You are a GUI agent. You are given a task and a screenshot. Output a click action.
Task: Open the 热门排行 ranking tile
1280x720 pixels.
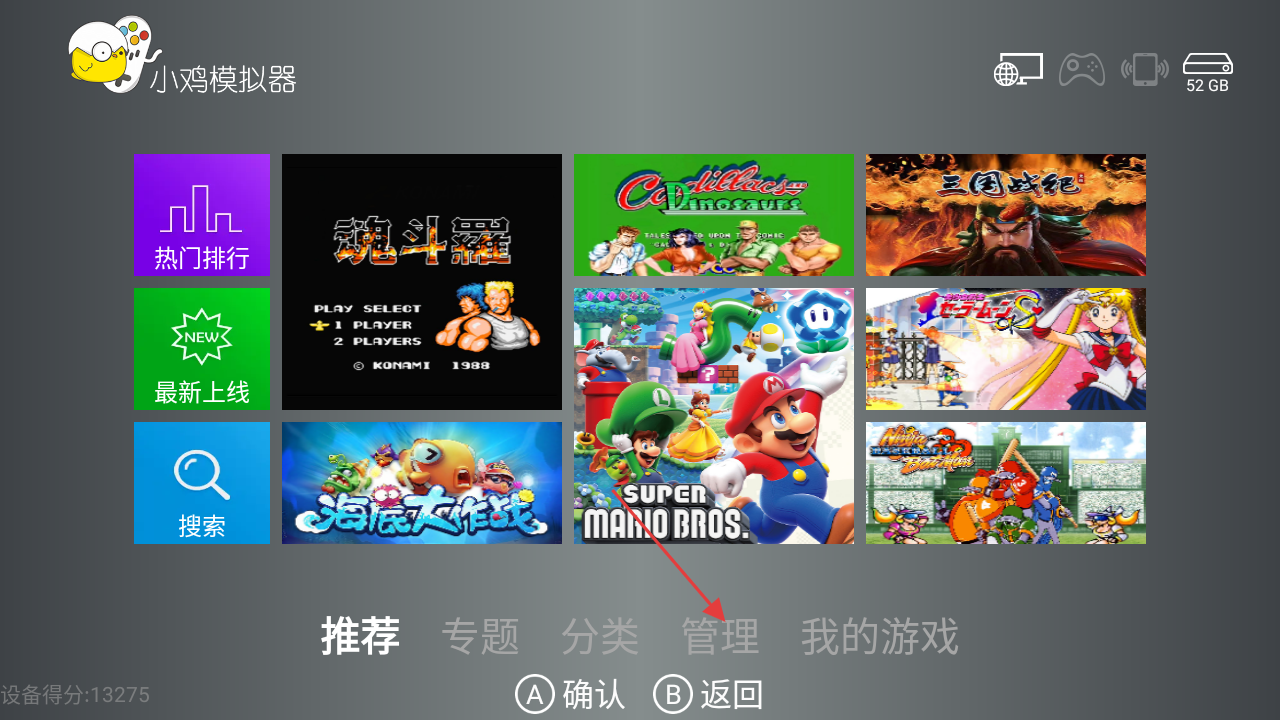[201, 215]
